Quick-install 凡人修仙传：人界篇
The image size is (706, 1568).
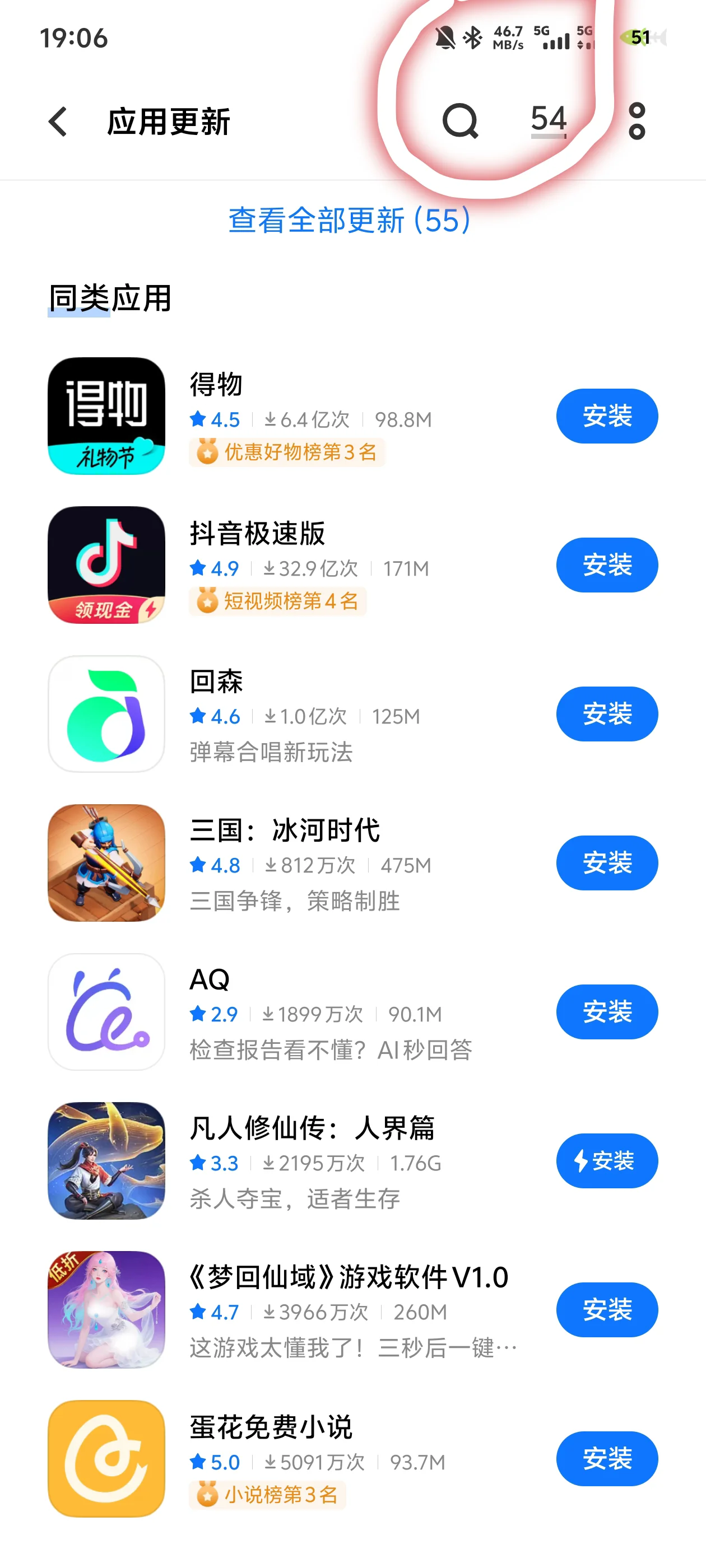(x=607, y=1160)
